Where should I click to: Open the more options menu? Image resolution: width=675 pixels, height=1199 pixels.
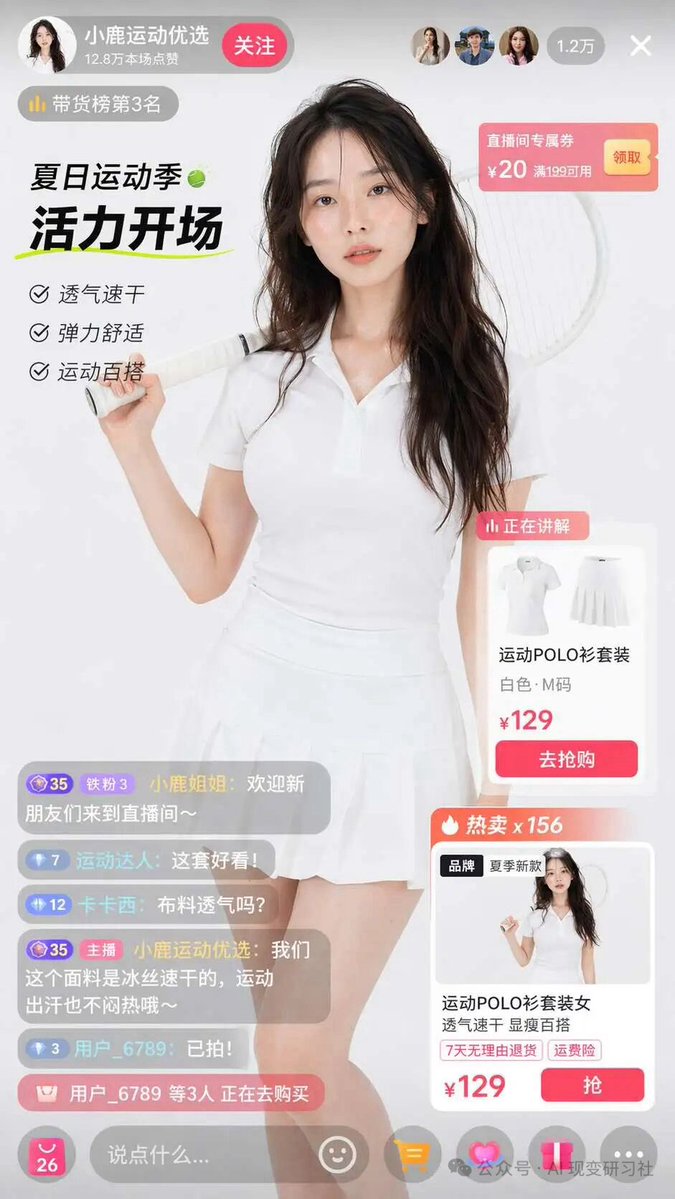628,1156
